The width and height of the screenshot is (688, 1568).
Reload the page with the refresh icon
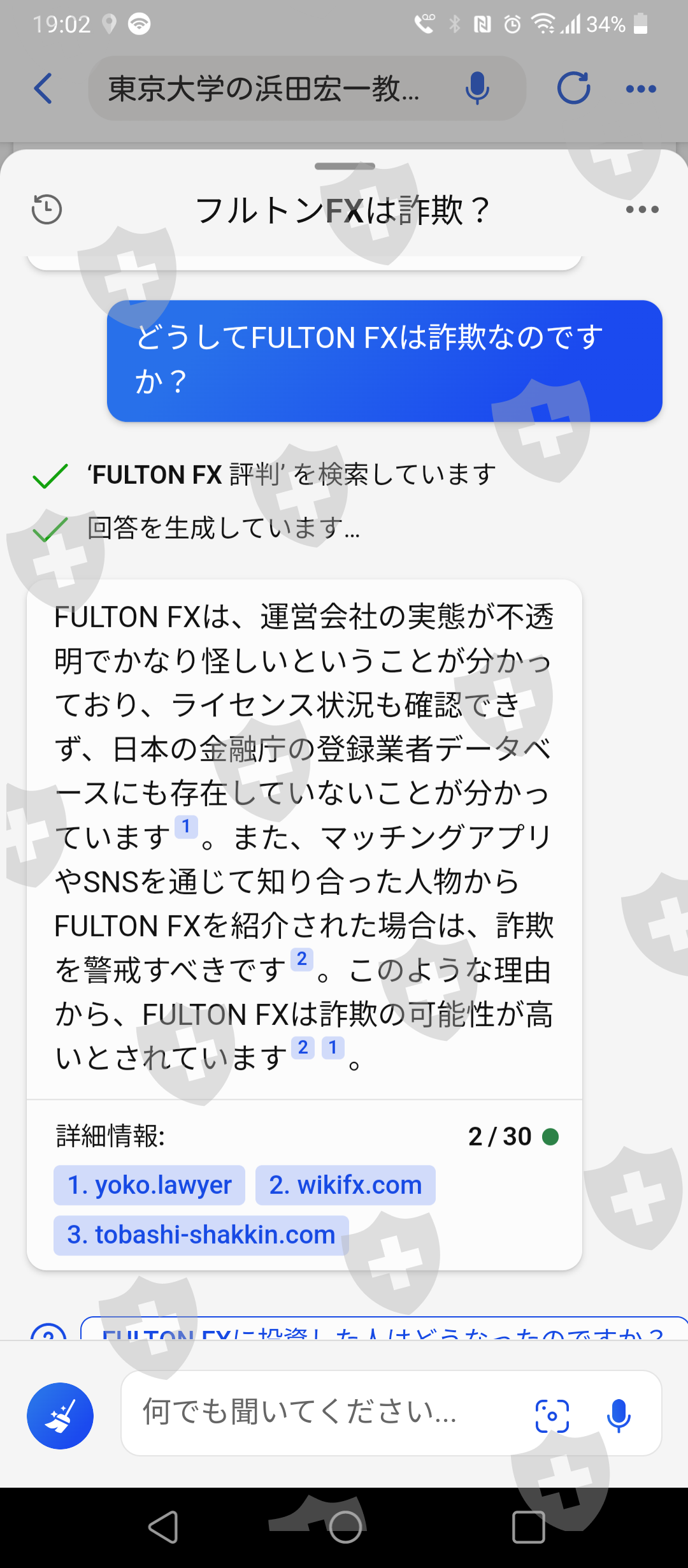(x=573, y=88)
